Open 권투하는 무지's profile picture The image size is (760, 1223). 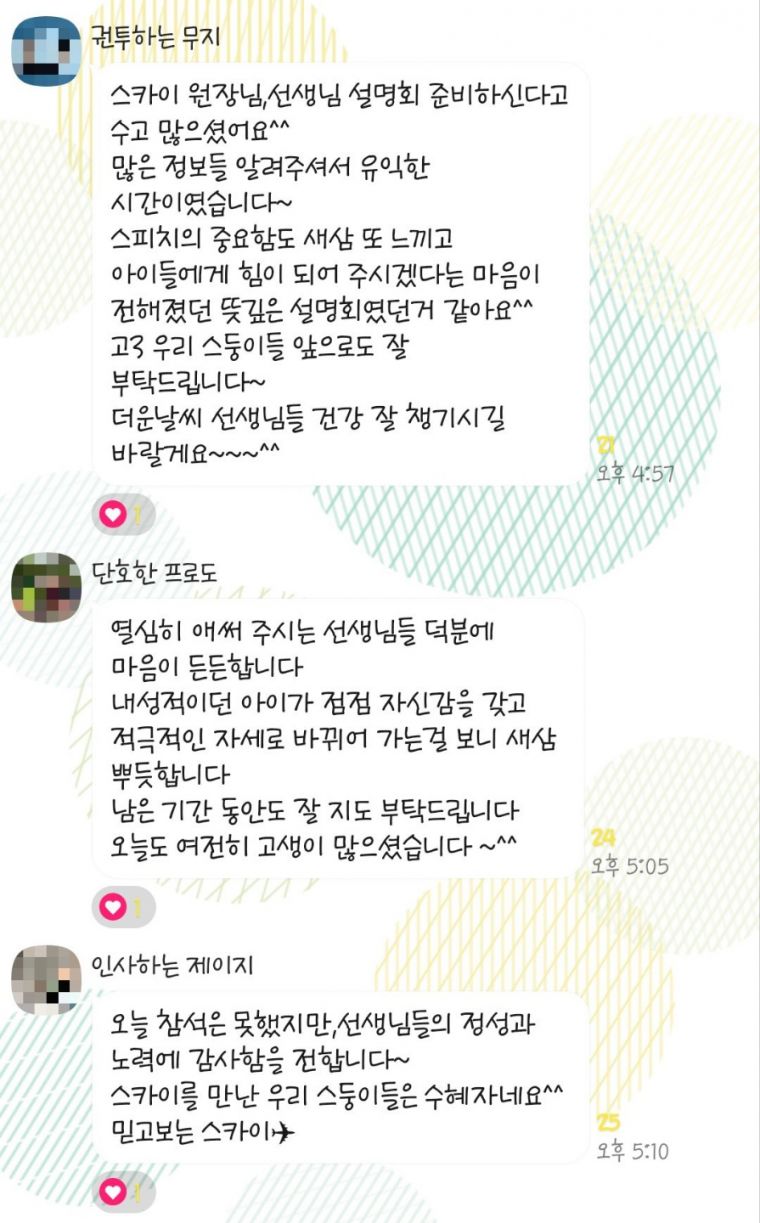click(46, 50)
